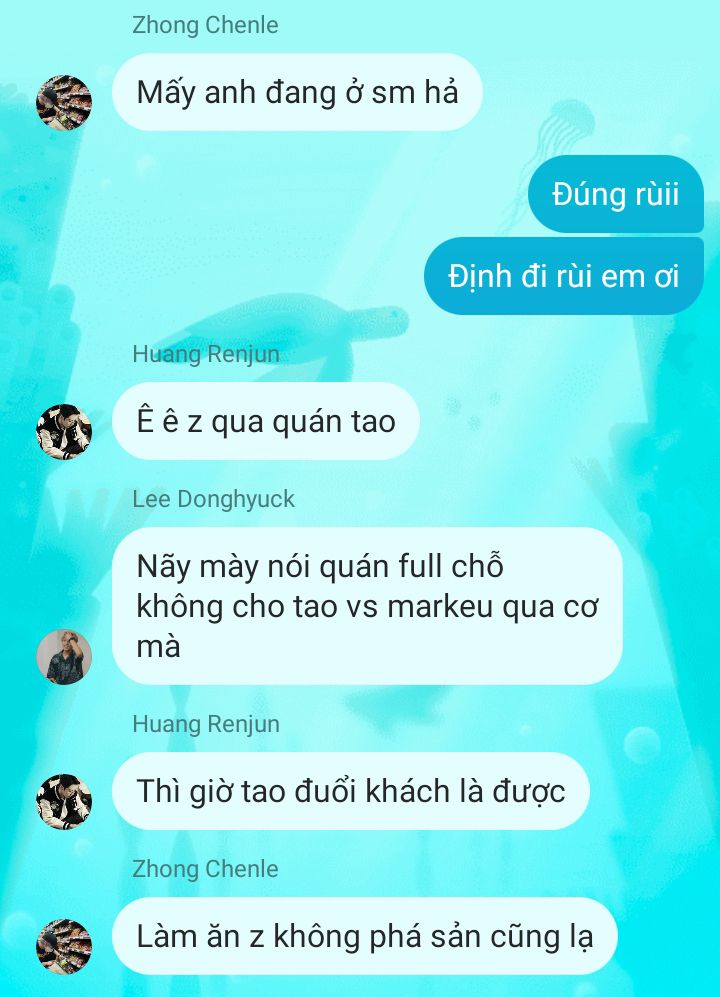Screen dimensions: 720x997
Task: Tap Lee Donghyuck's avatar
Action: 64,656
